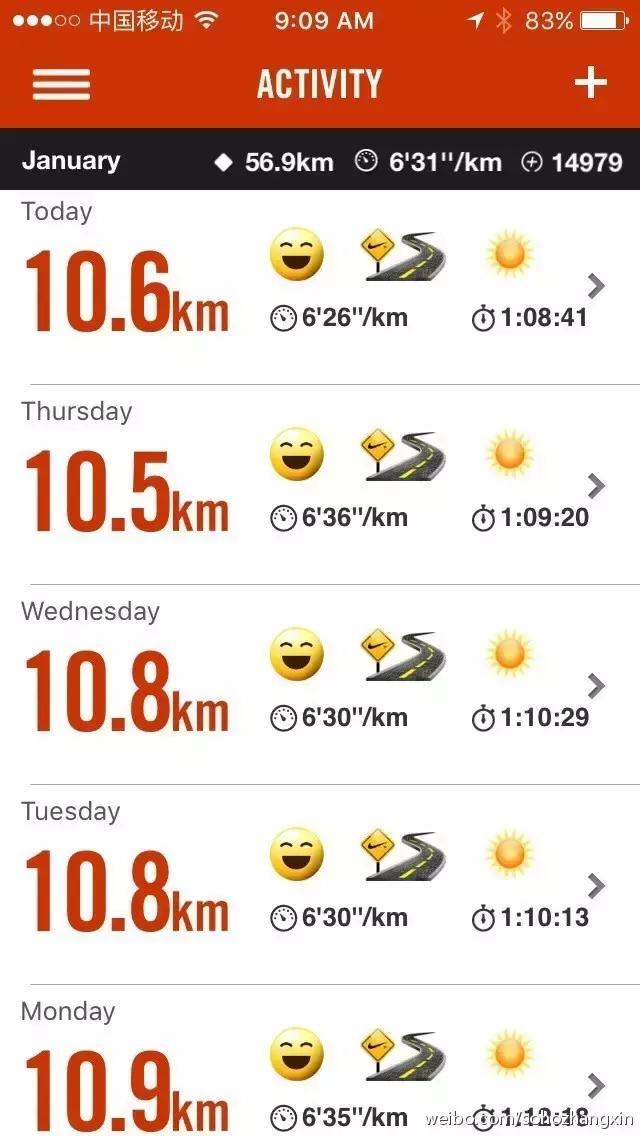Viewport: 640px width, 1136px height.
Task: Open the hamburger menu drawer
Action: tap(61, 84)
